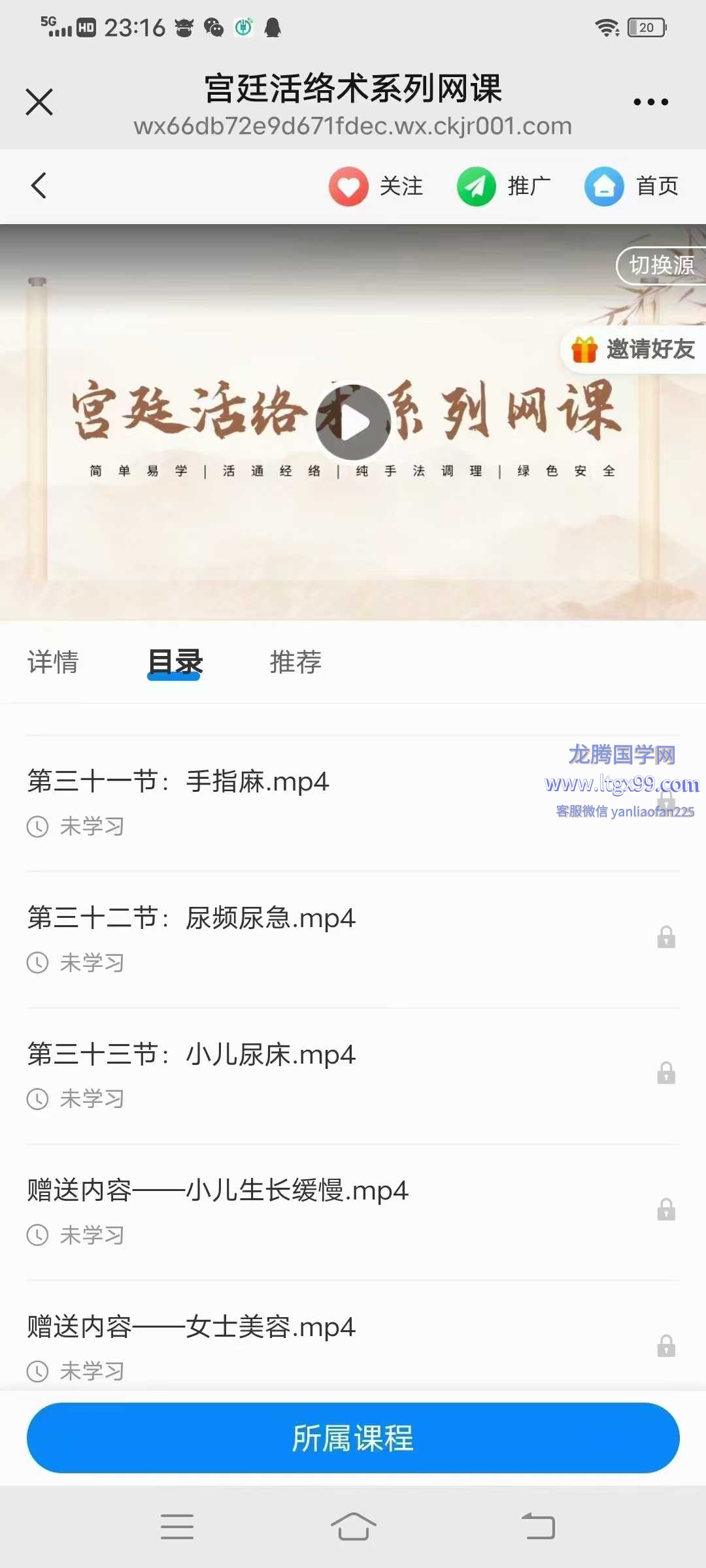Play the course video
Screen dimensions: 706x1568
click(x=353, y=422)
